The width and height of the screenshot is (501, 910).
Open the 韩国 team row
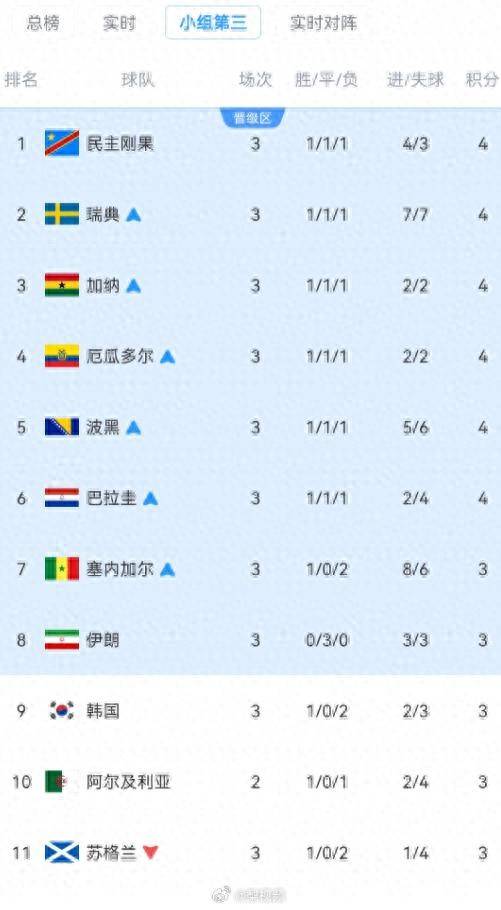click(x=250, y=711)
